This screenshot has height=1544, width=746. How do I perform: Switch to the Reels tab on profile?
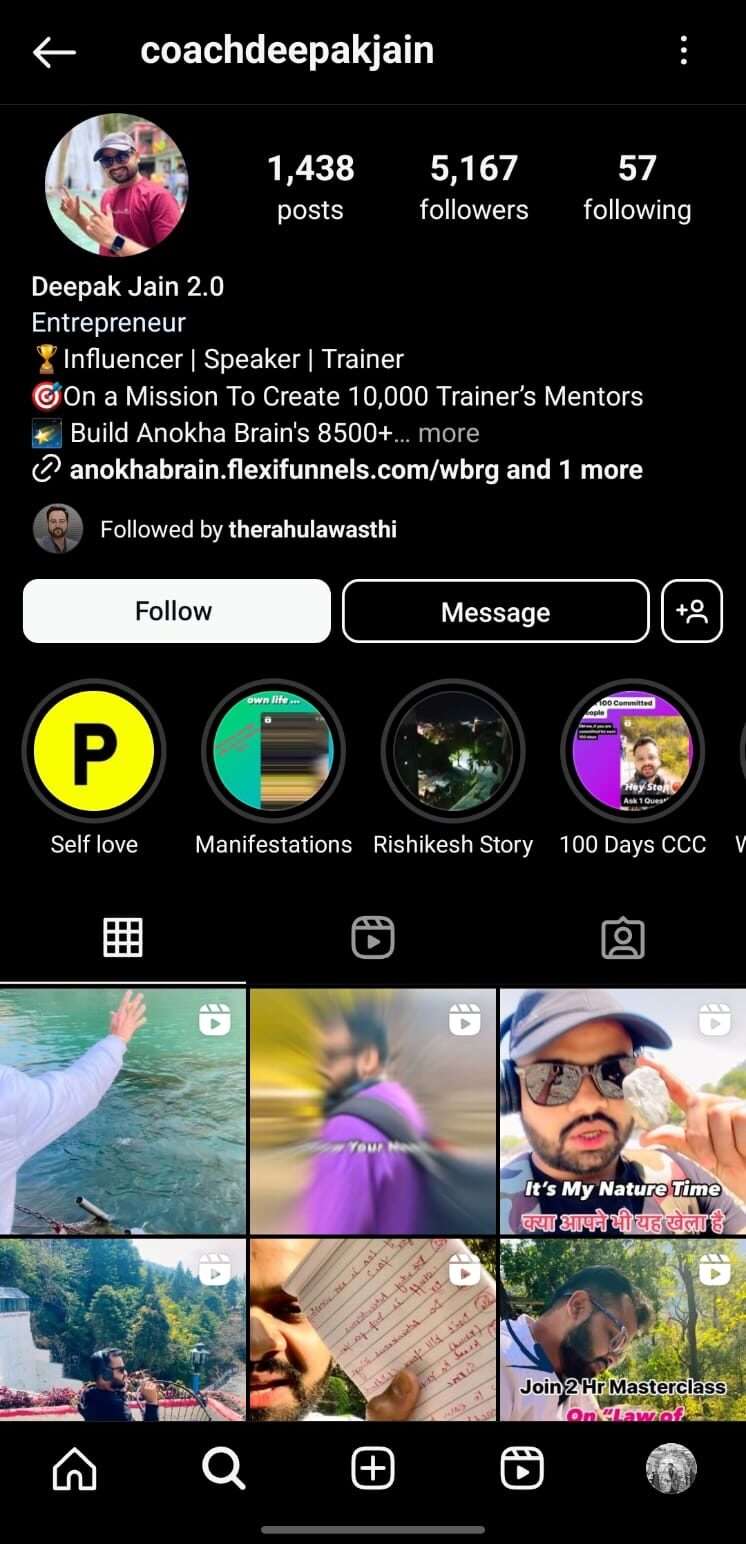[373, 938]
